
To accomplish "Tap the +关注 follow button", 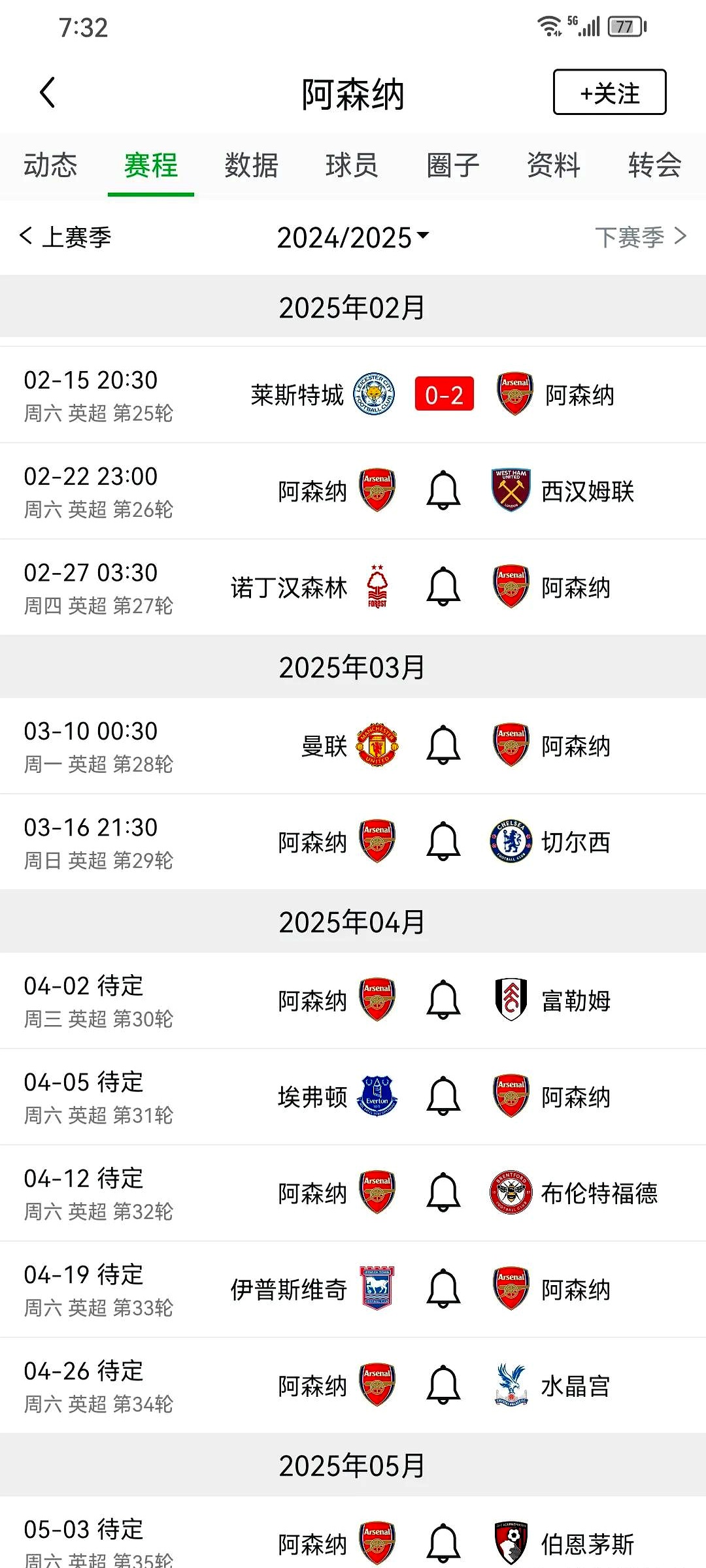I will [x=609, y=92].
